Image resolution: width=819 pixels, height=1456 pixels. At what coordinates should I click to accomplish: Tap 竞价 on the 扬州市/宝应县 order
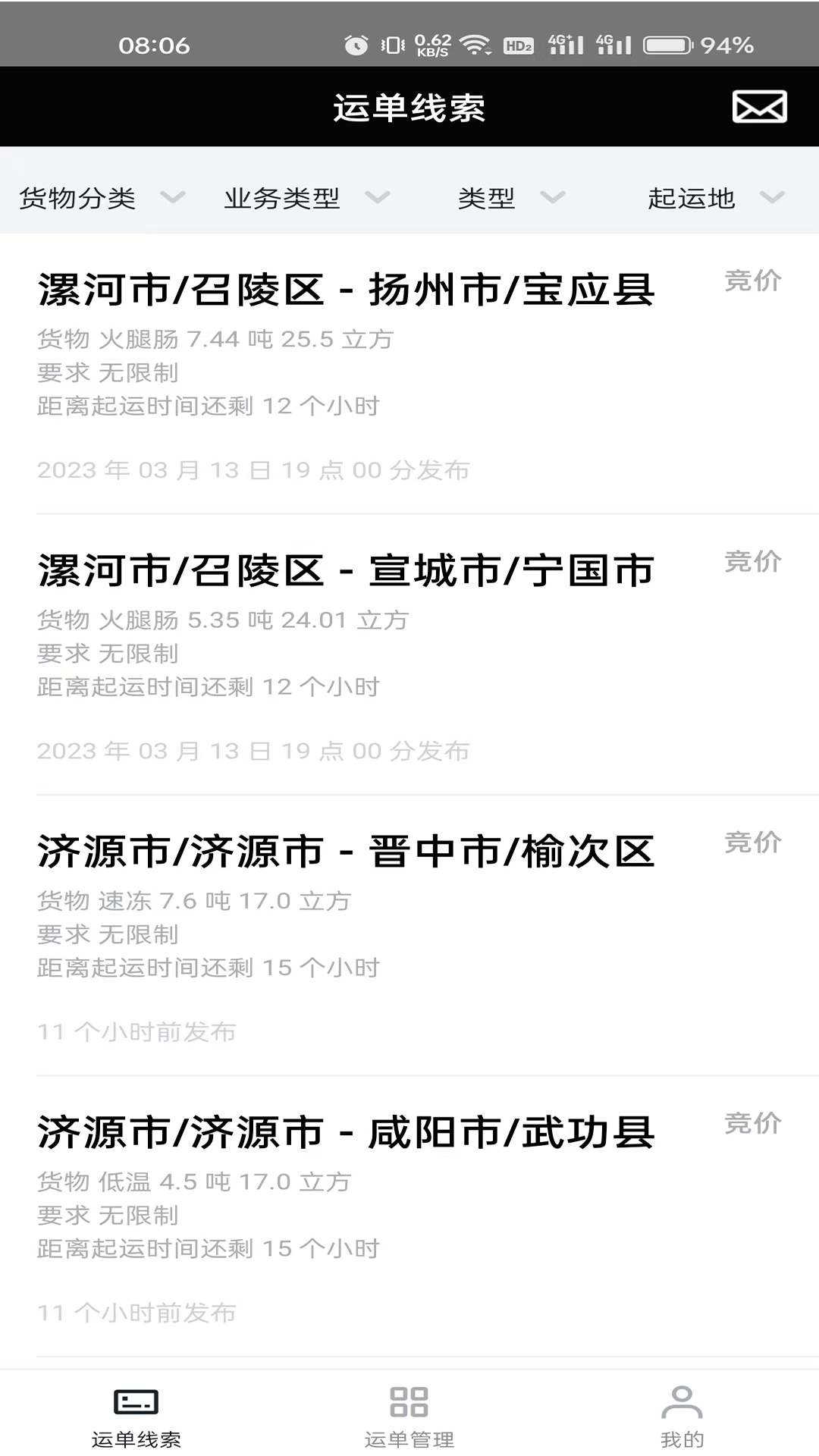(x=755, y=281)
